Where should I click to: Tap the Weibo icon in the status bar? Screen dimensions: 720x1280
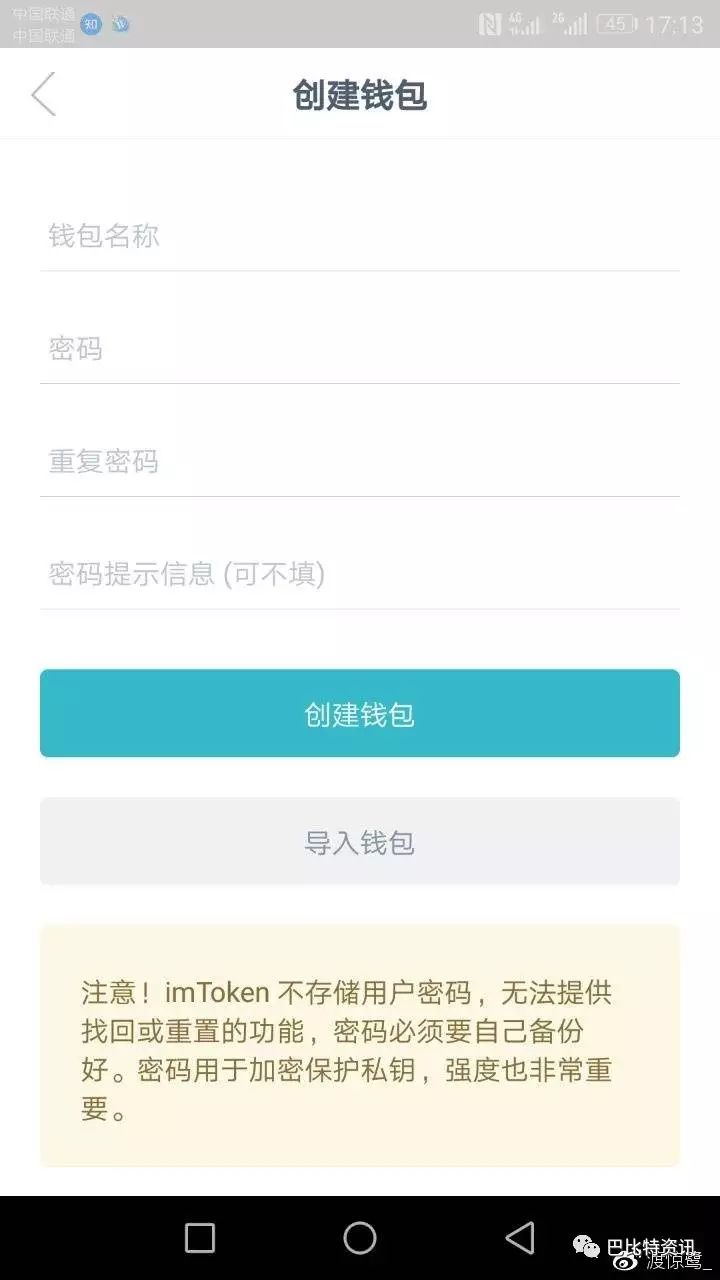click(120, 25)
